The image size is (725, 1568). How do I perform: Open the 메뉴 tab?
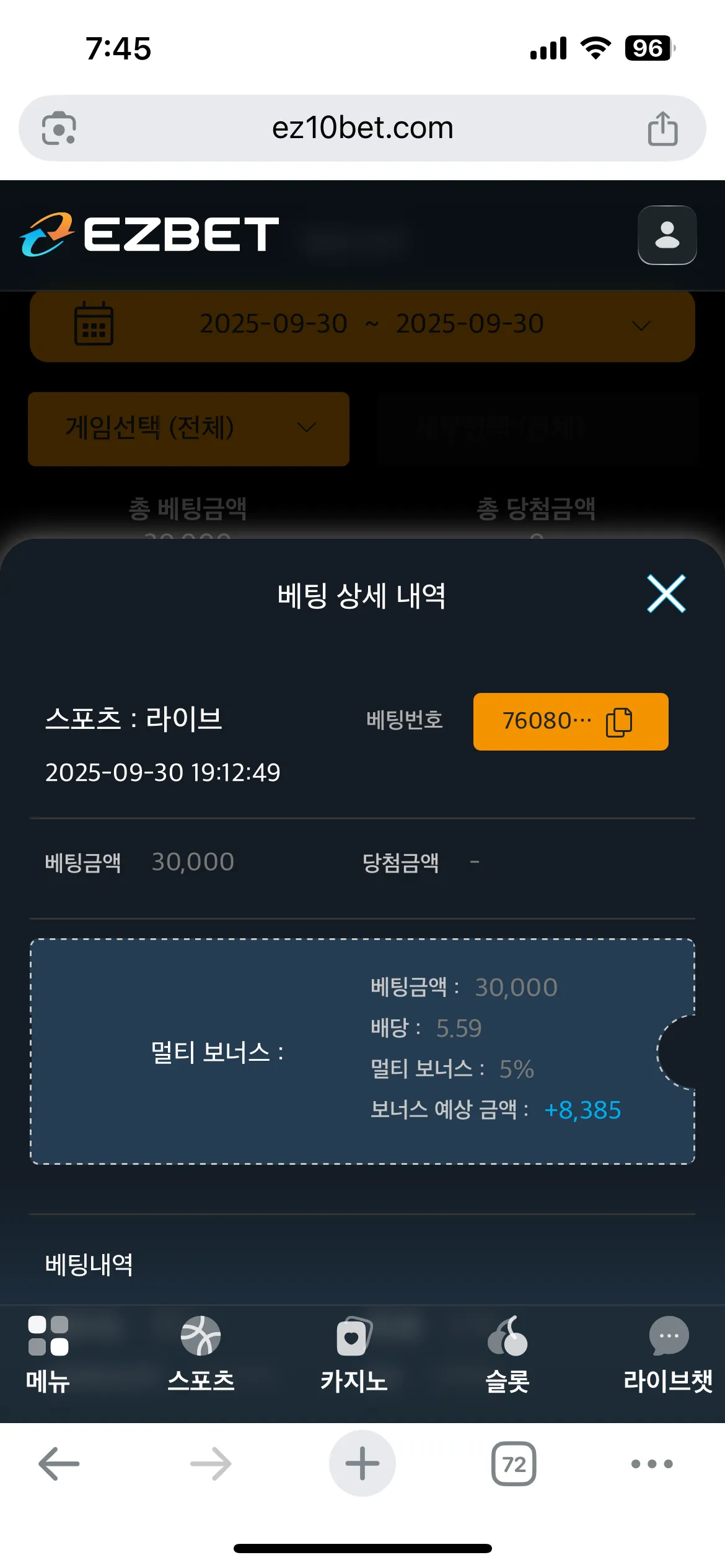point(48,1354)
